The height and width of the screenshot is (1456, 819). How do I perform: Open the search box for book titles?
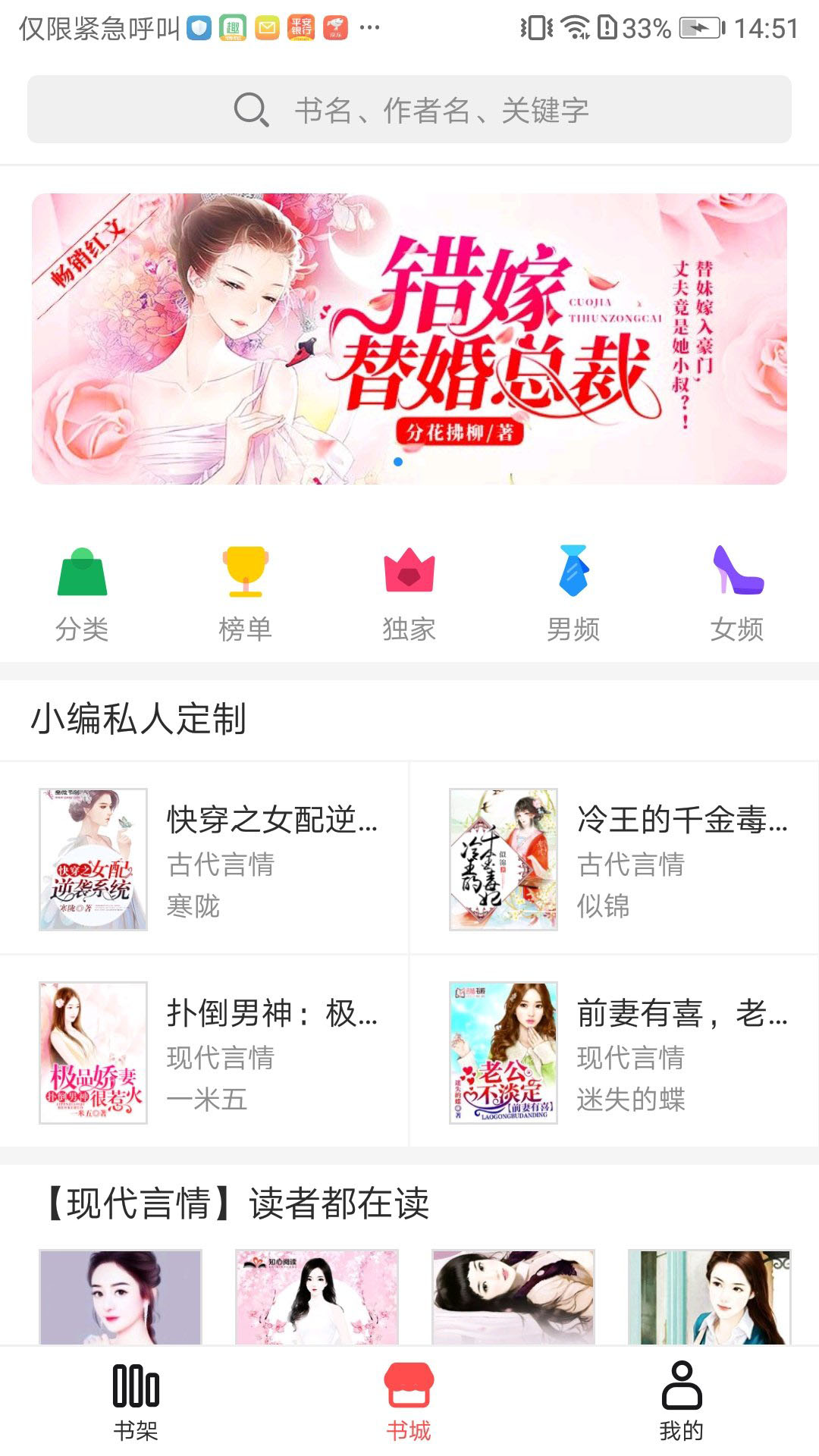(x=409, y=109)
